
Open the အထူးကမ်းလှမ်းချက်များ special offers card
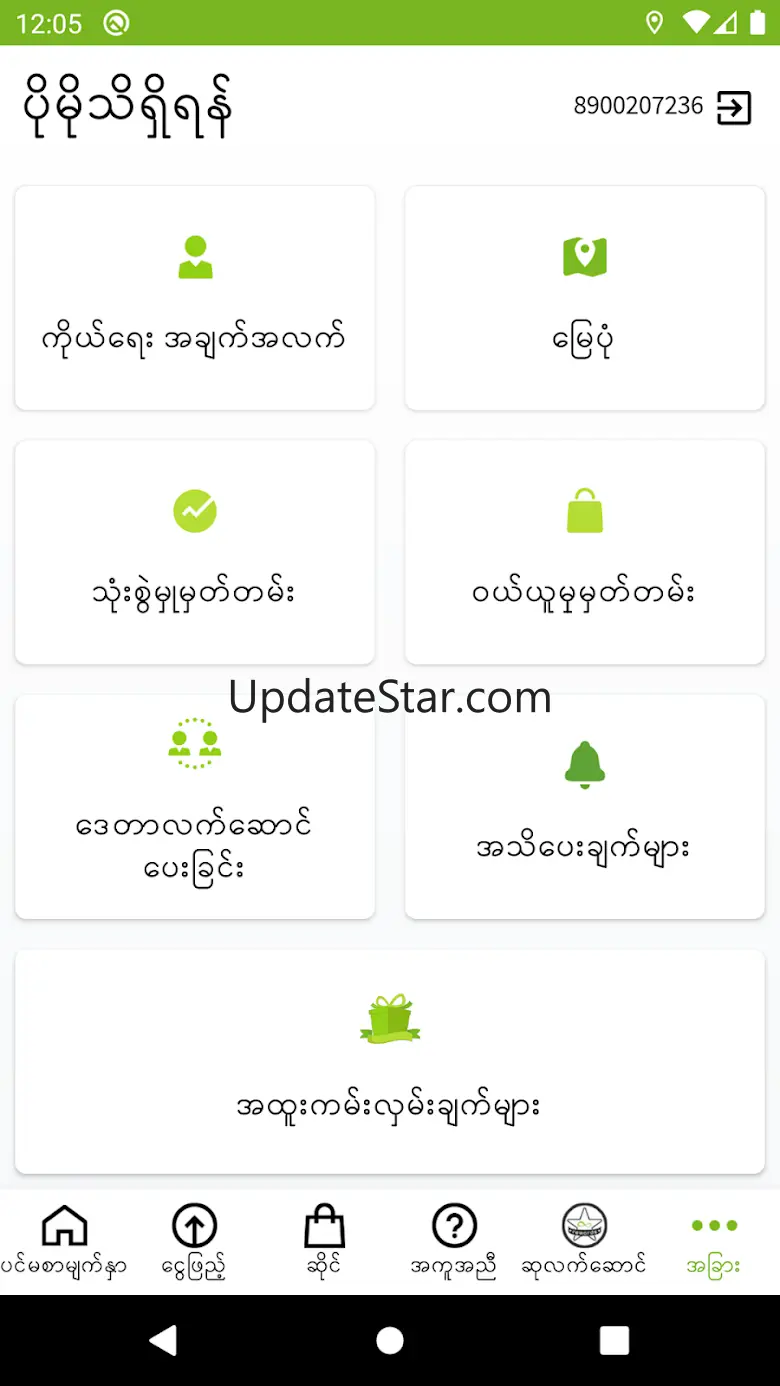[x=390, y=1062]
